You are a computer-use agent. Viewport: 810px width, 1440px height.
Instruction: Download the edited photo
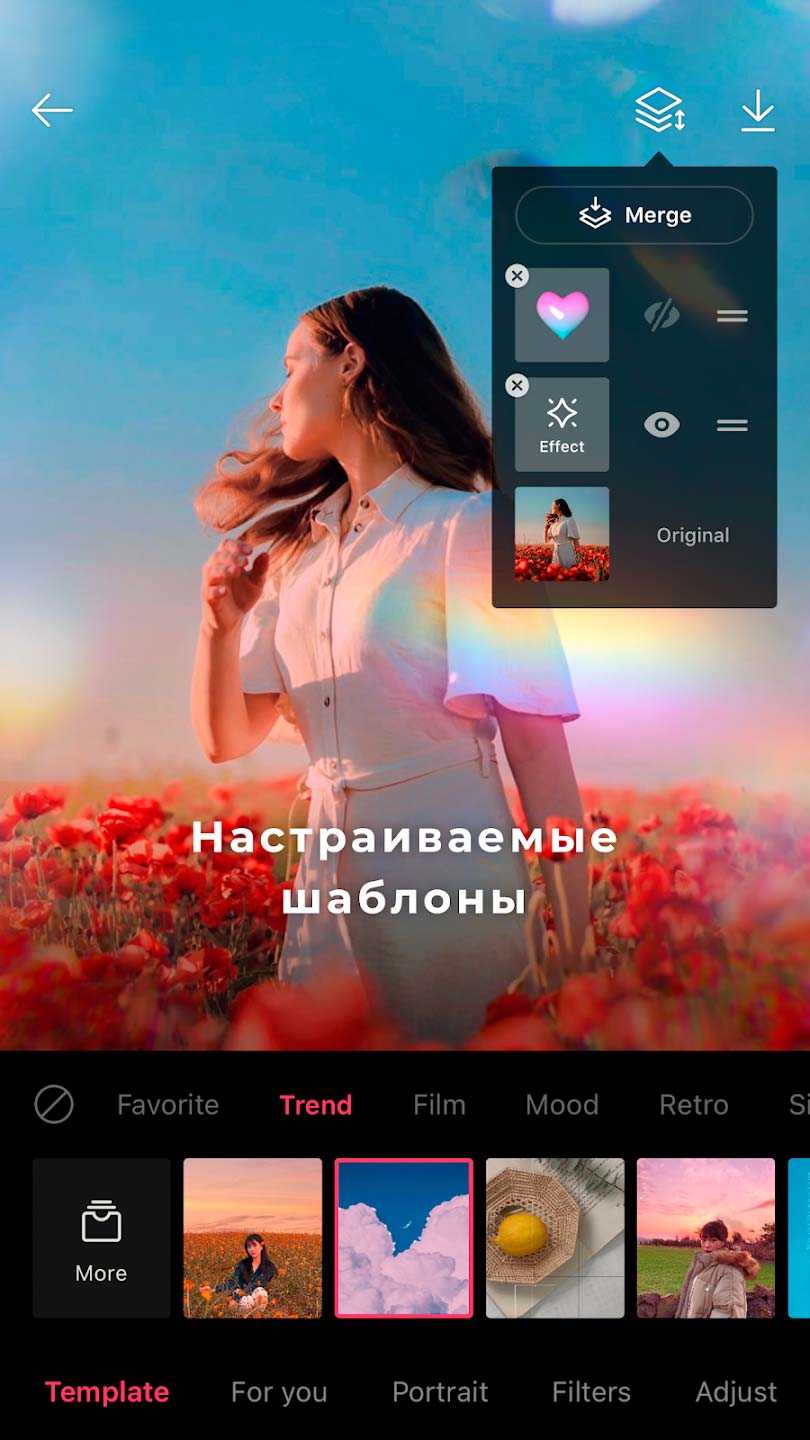point(758,110)
